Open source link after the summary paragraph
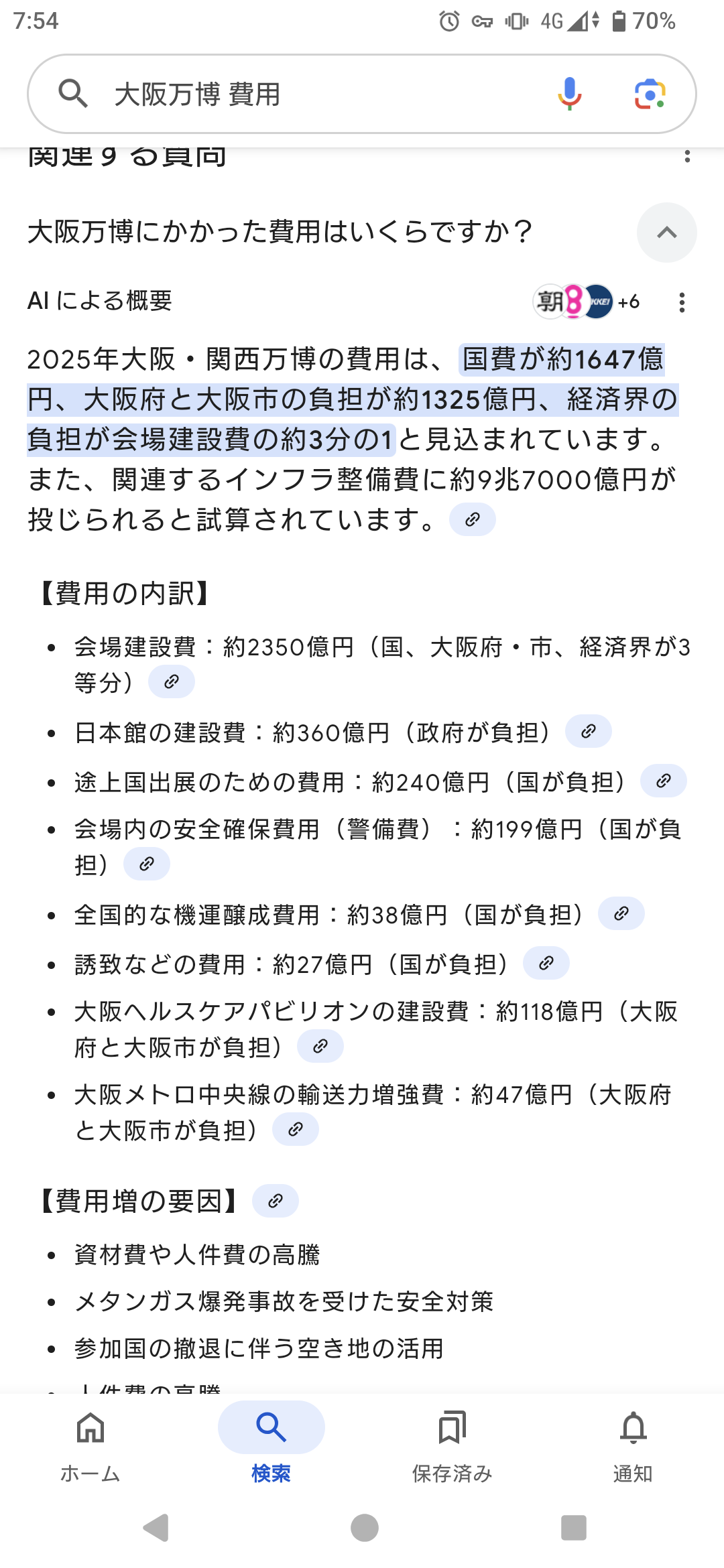This screenshot has height=1568, width=724. [x=472, y=520]
